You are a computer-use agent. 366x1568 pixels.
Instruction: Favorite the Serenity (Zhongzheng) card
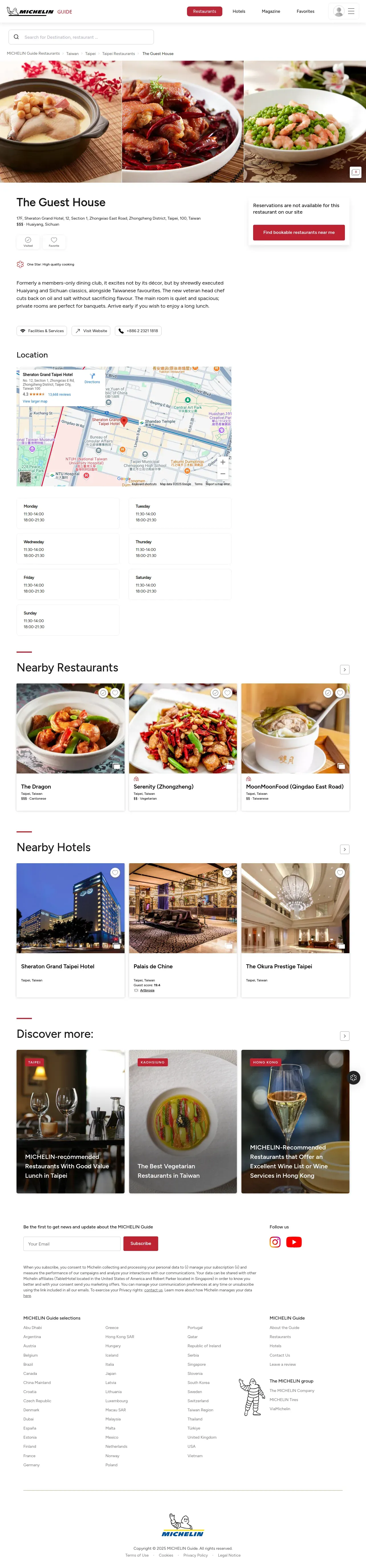[227, 693]
